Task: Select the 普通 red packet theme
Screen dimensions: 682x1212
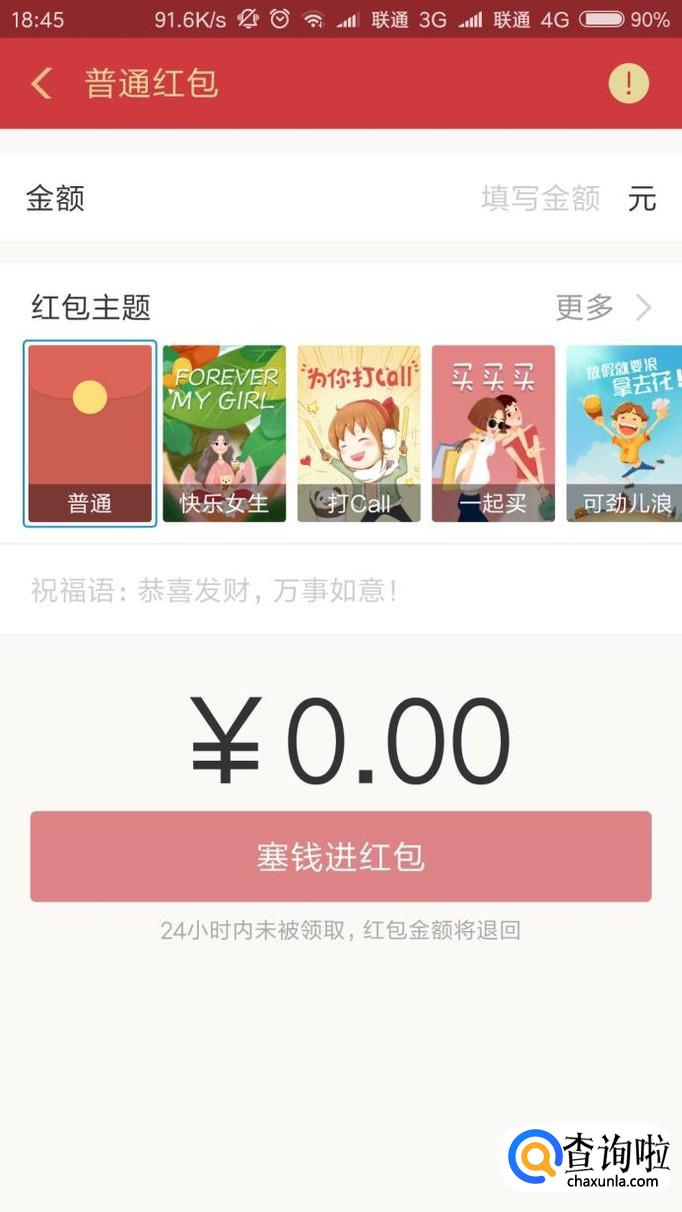Action: (x=90, y=433)
